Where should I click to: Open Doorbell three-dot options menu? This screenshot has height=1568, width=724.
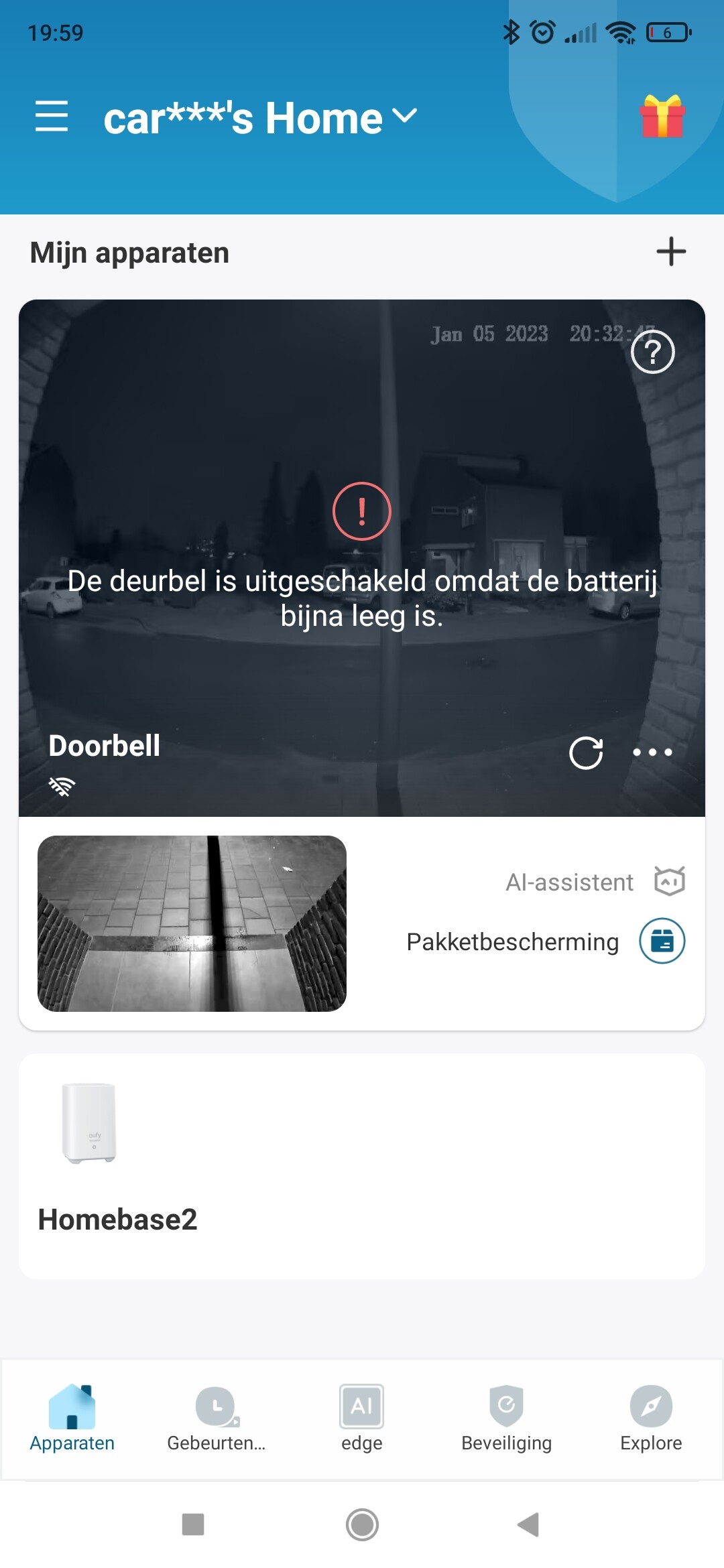(x=652, y=753)
